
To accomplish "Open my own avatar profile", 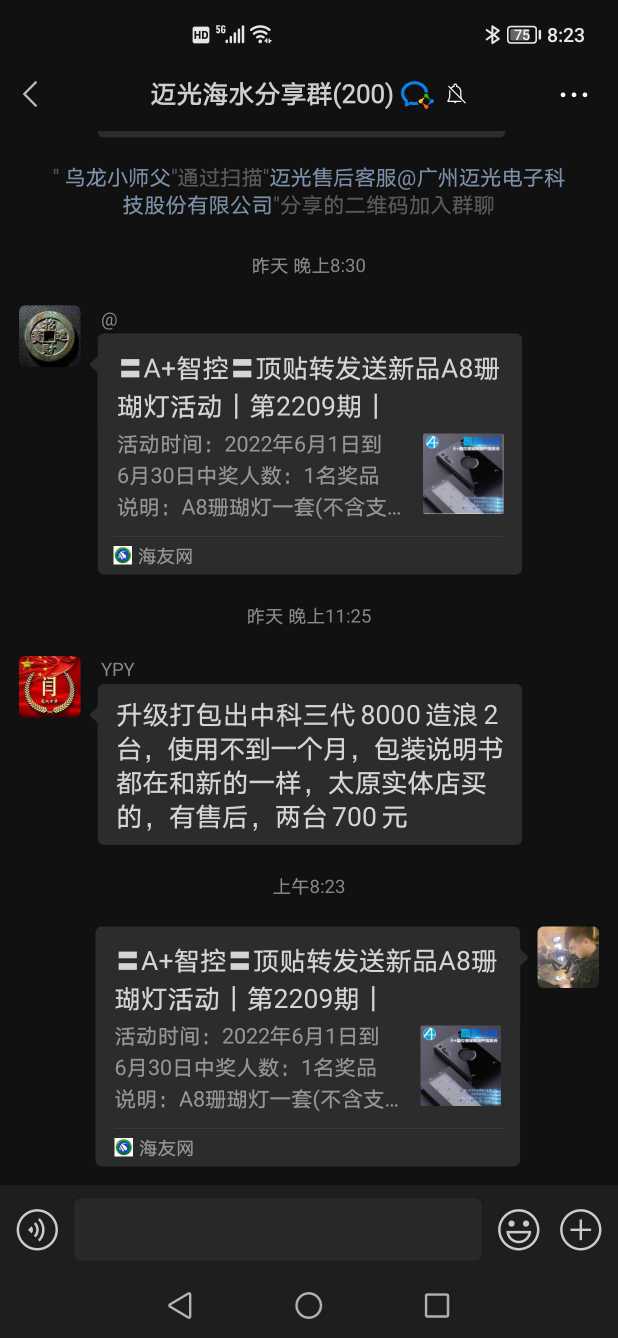I will pos(567,957).
